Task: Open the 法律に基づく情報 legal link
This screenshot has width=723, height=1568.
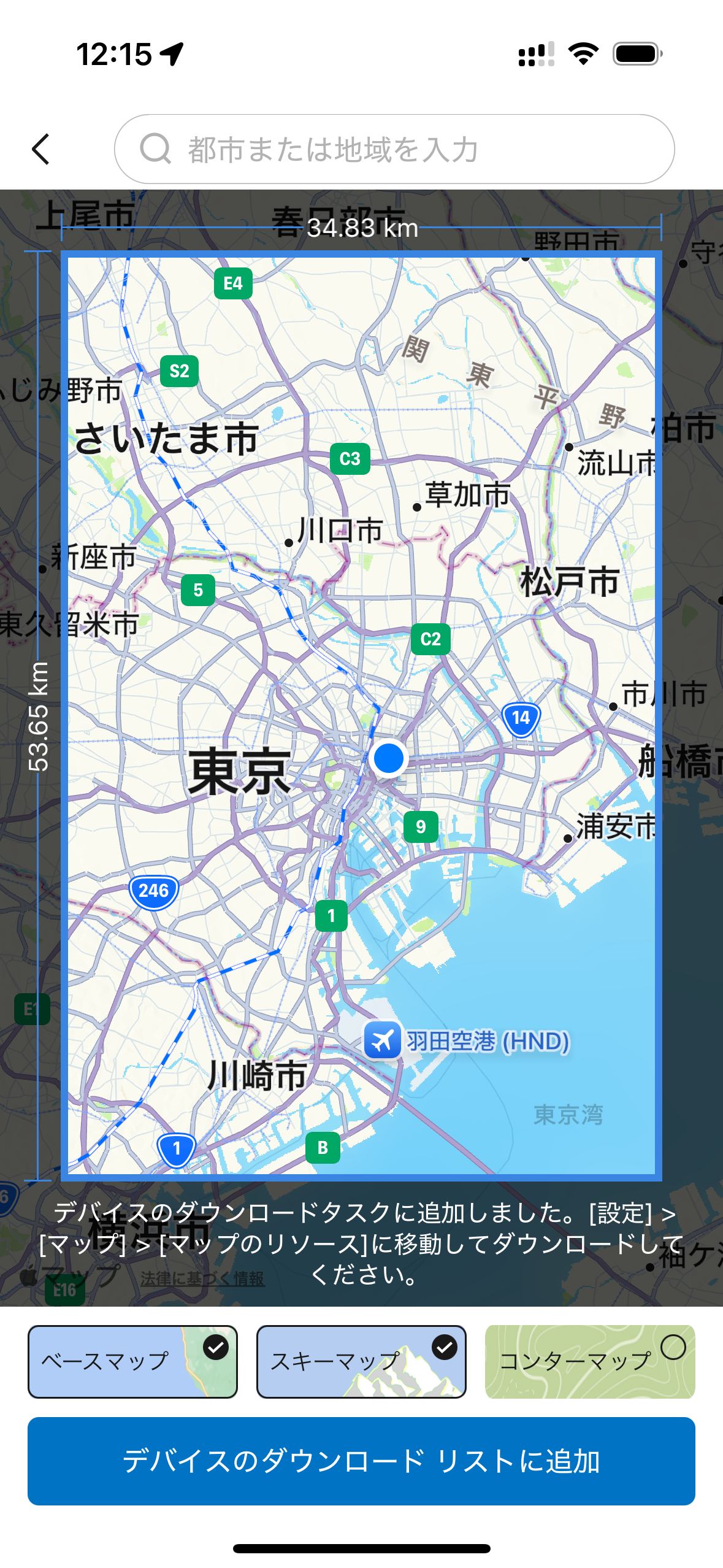Action: coord(202,1278)
